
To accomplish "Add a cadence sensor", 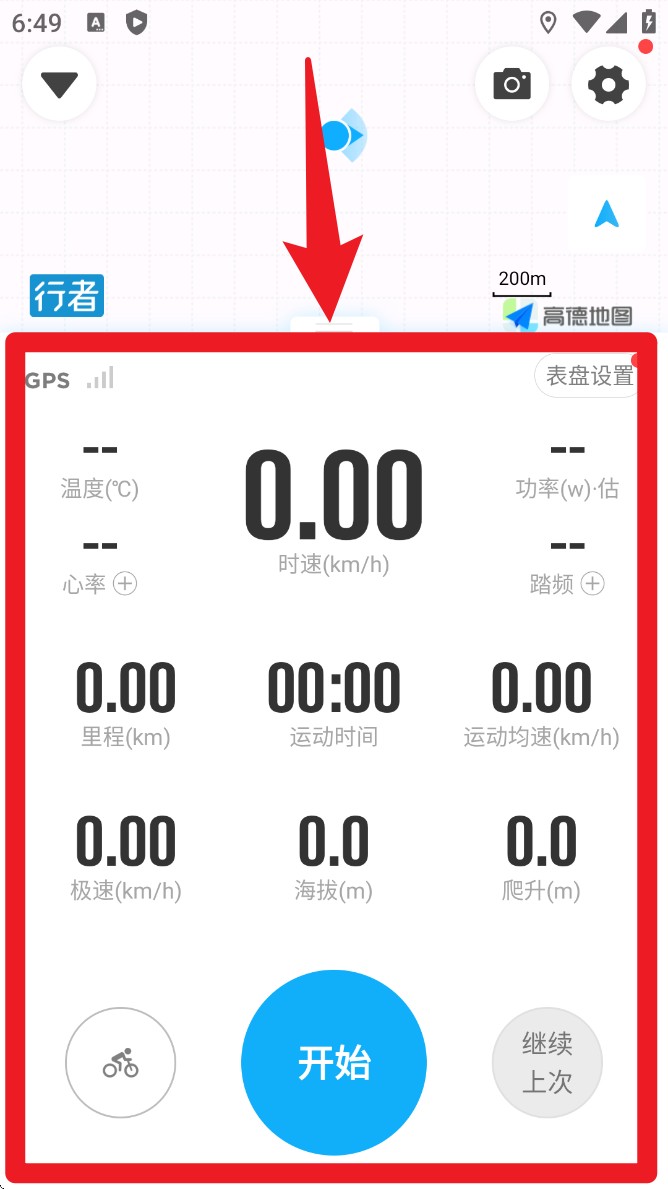I will [x=593, y=584].
